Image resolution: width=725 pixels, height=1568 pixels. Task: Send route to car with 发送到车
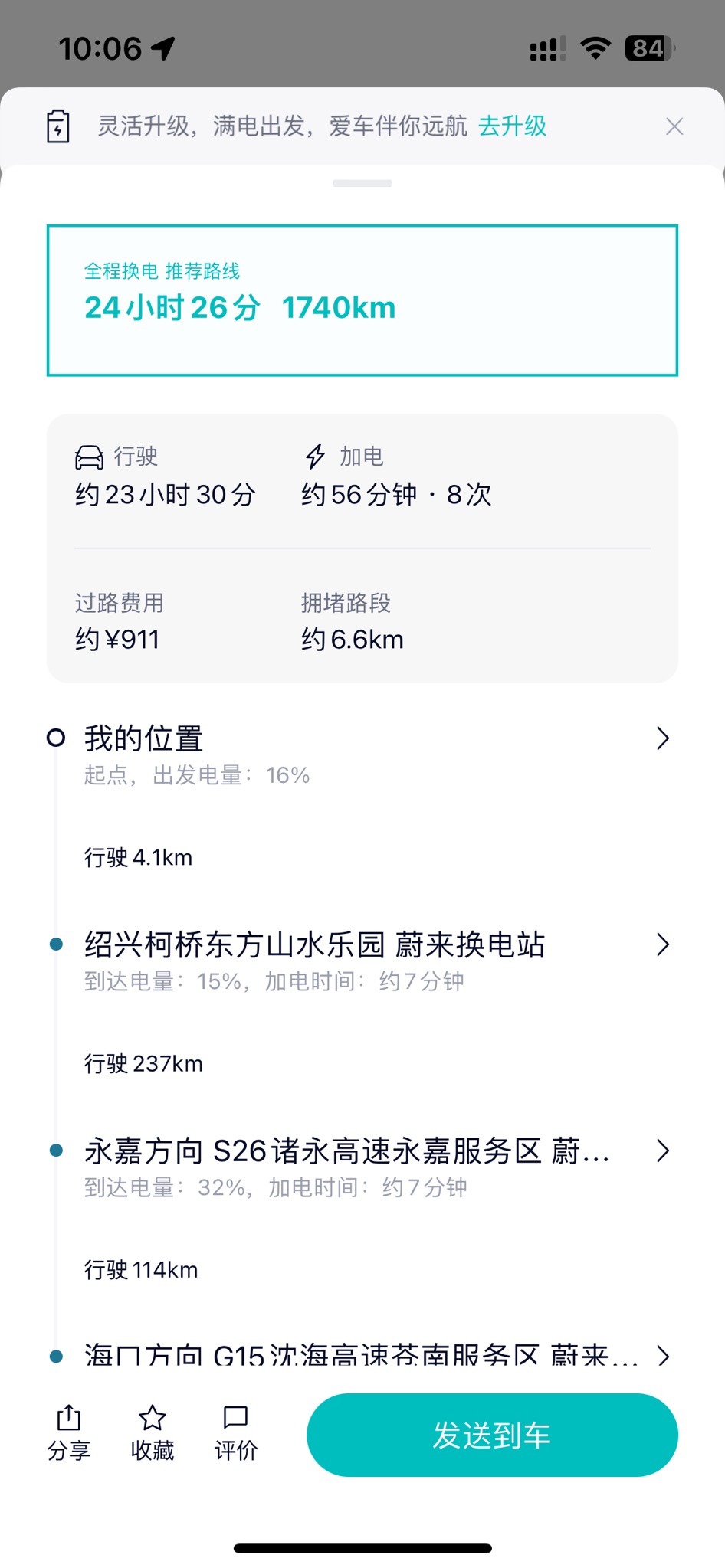coord(492,1435)
